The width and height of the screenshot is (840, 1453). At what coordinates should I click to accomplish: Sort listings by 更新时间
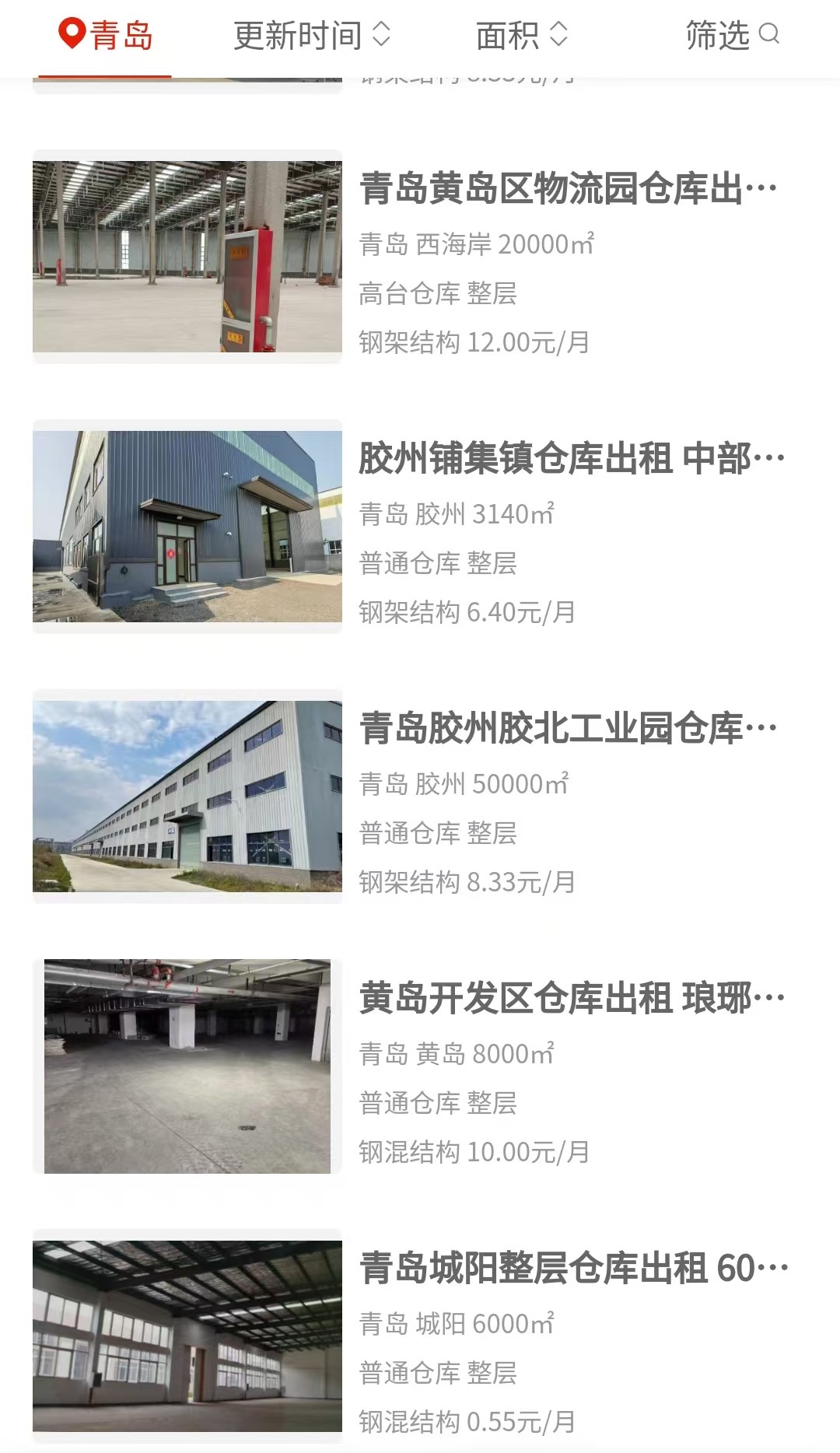tap(312, 35)
